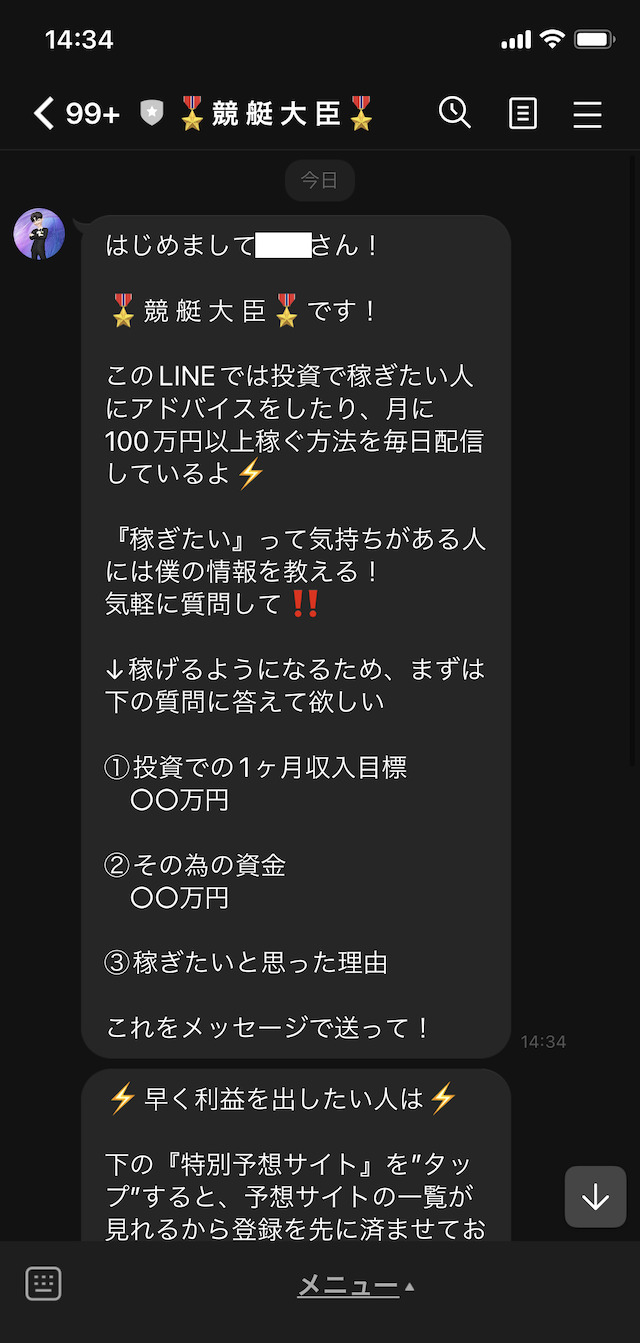
Task: Search within this chat
Action: coord(455,112)
